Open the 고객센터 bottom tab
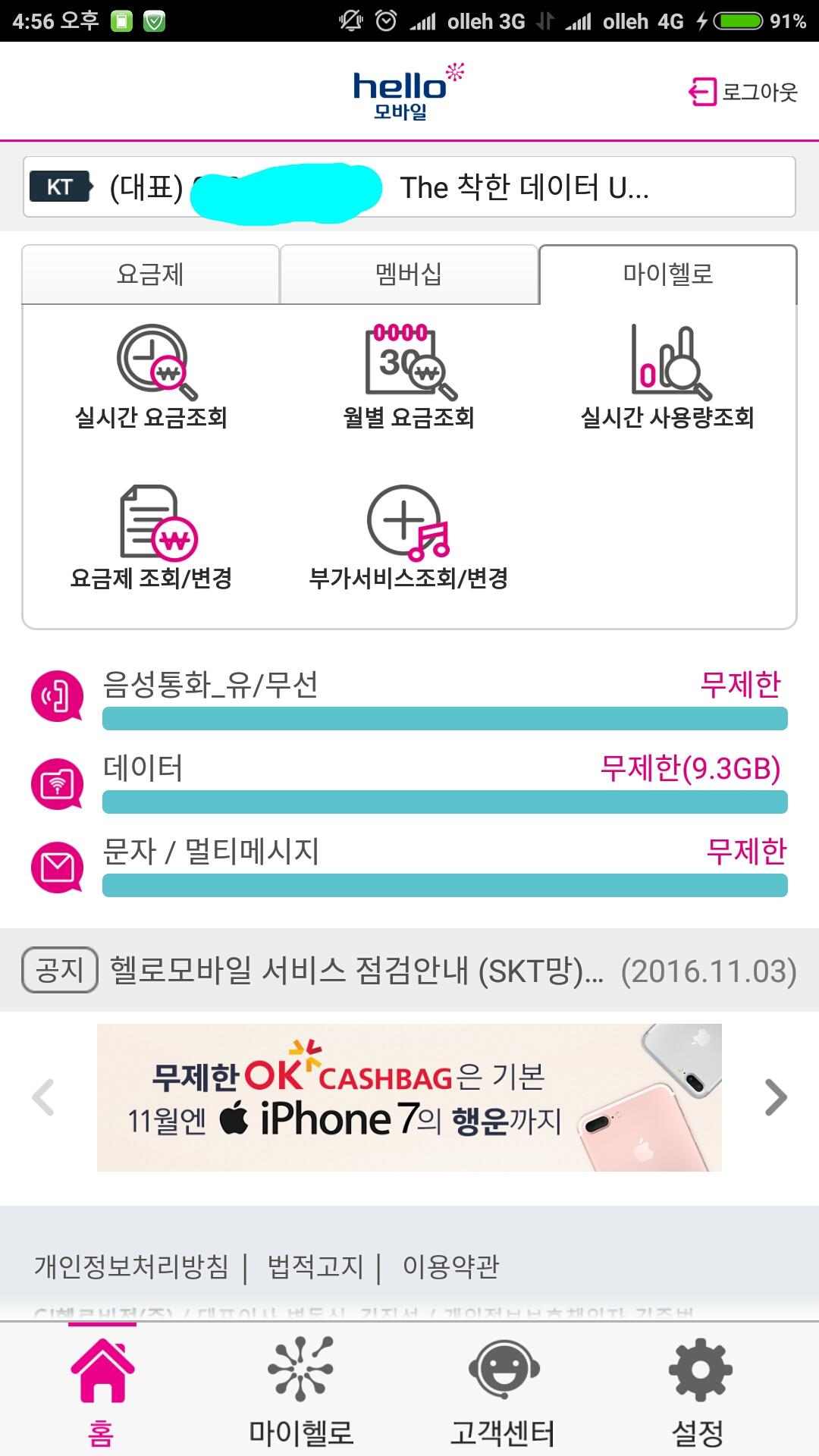 point(503,1390)
